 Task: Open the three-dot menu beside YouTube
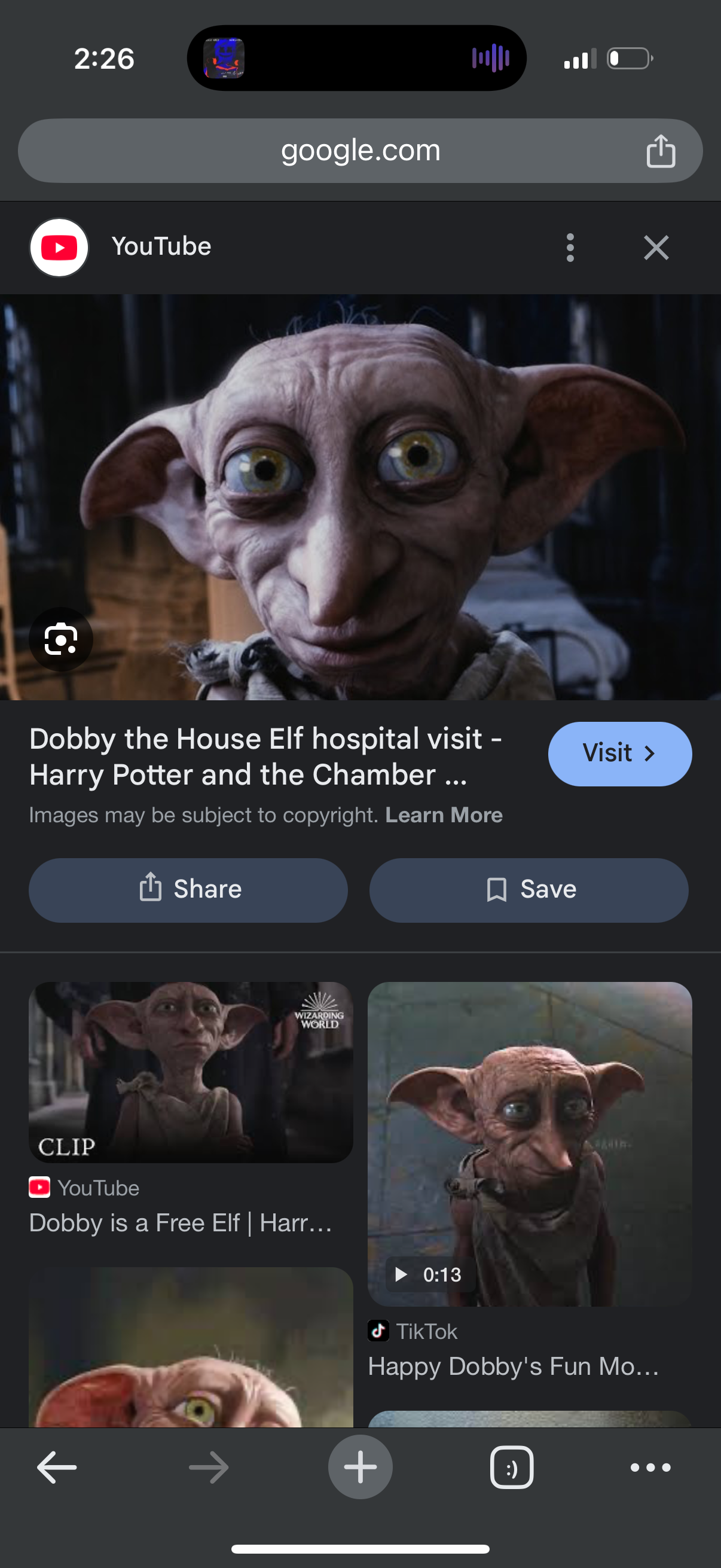[x=570, y=248]
